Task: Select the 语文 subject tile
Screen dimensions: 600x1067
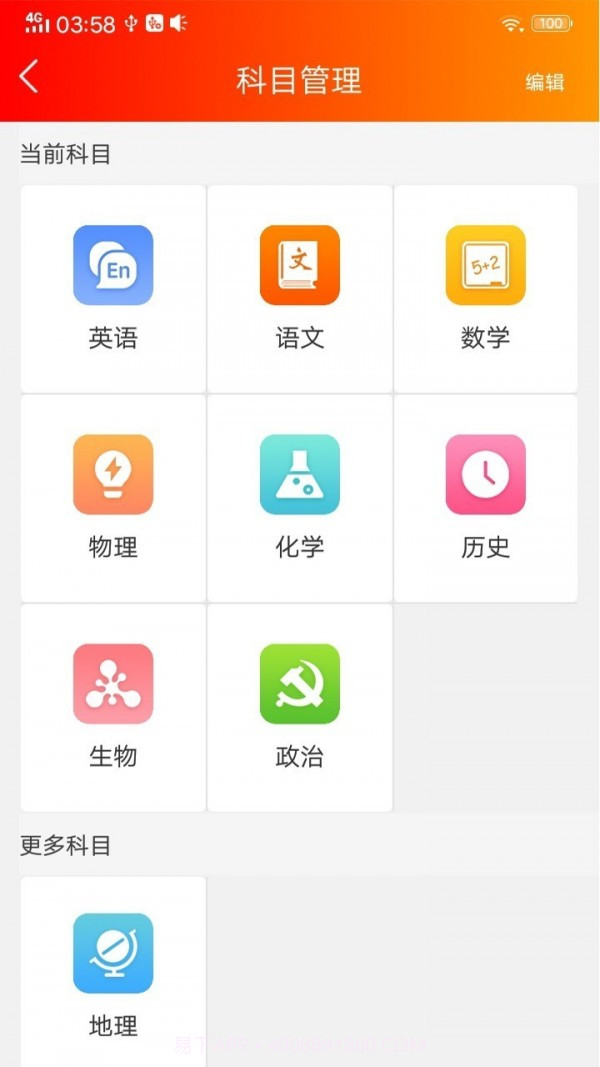Action: click(300, 289)
